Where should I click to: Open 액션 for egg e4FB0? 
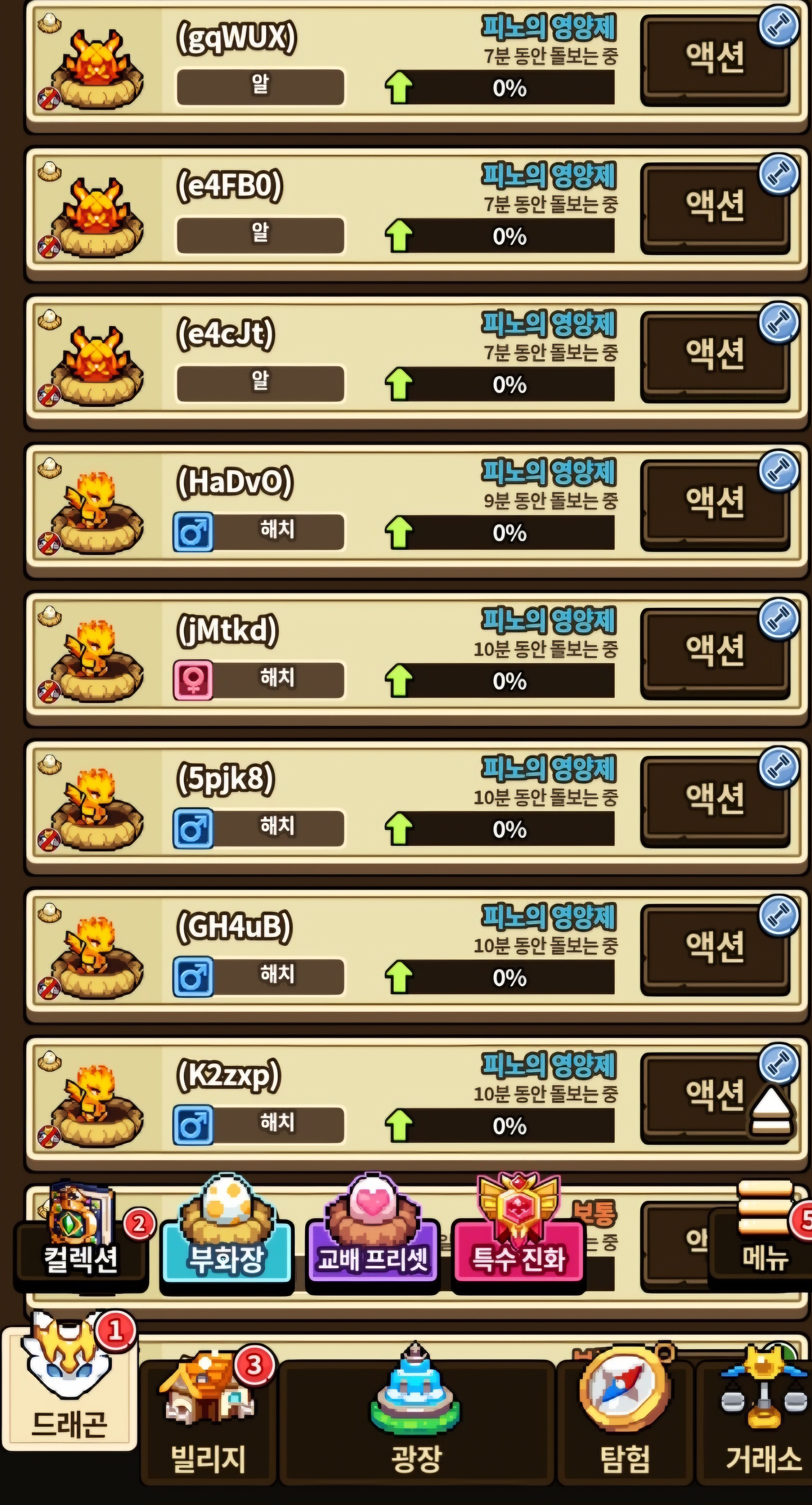(714, 207)
